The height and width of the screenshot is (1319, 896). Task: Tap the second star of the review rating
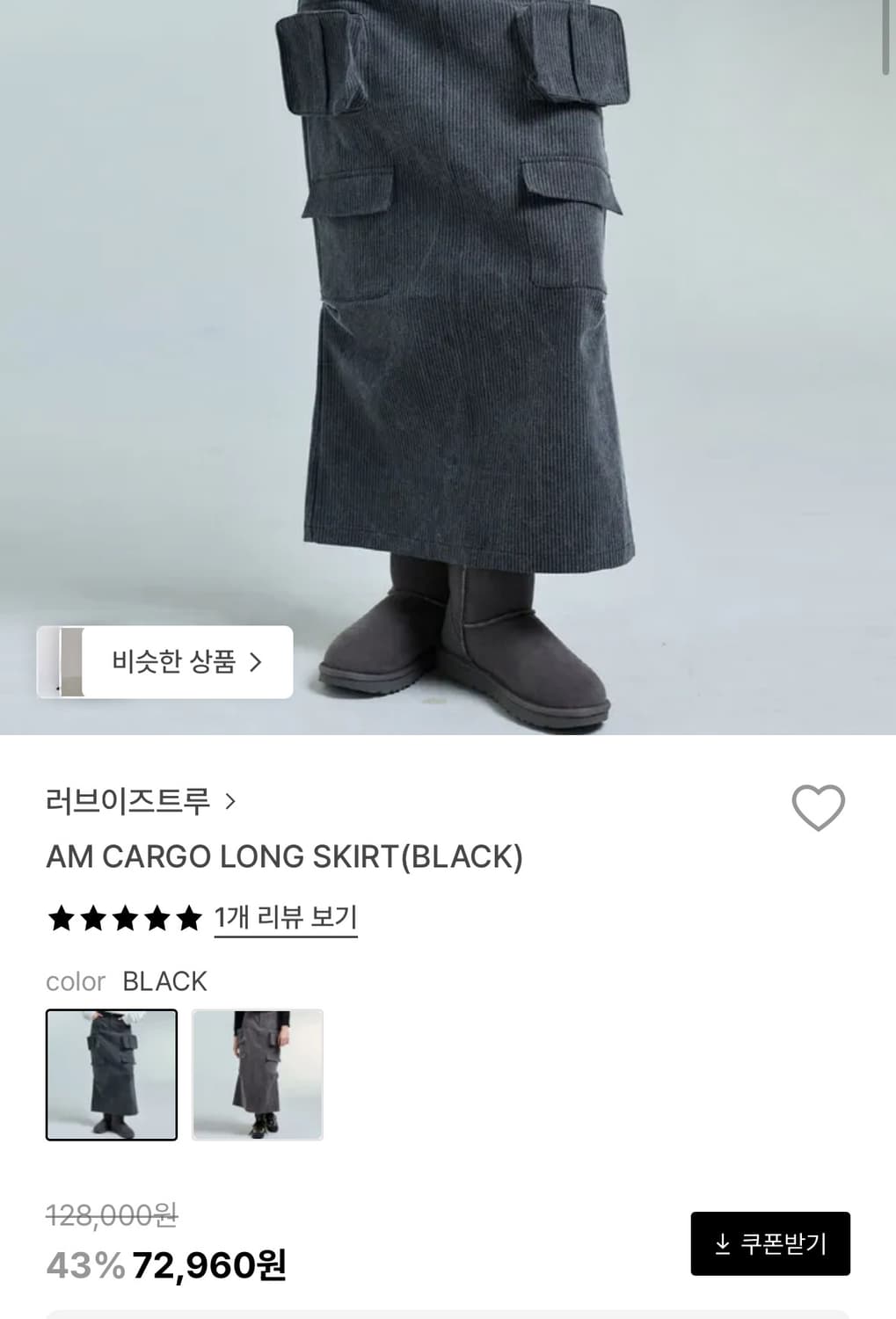pos(91,916)
